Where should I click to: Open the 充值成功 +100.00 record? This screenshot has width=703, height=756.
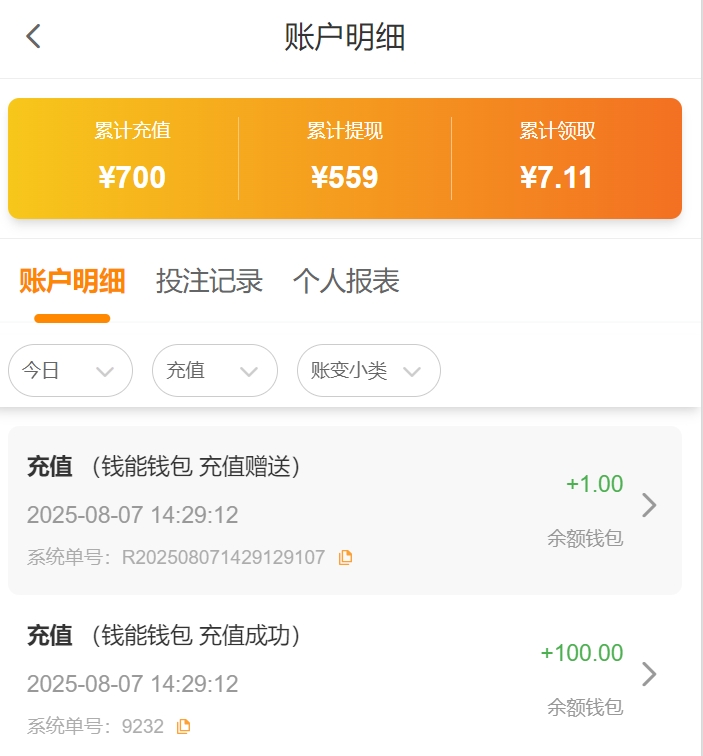[x=648, y=675]
